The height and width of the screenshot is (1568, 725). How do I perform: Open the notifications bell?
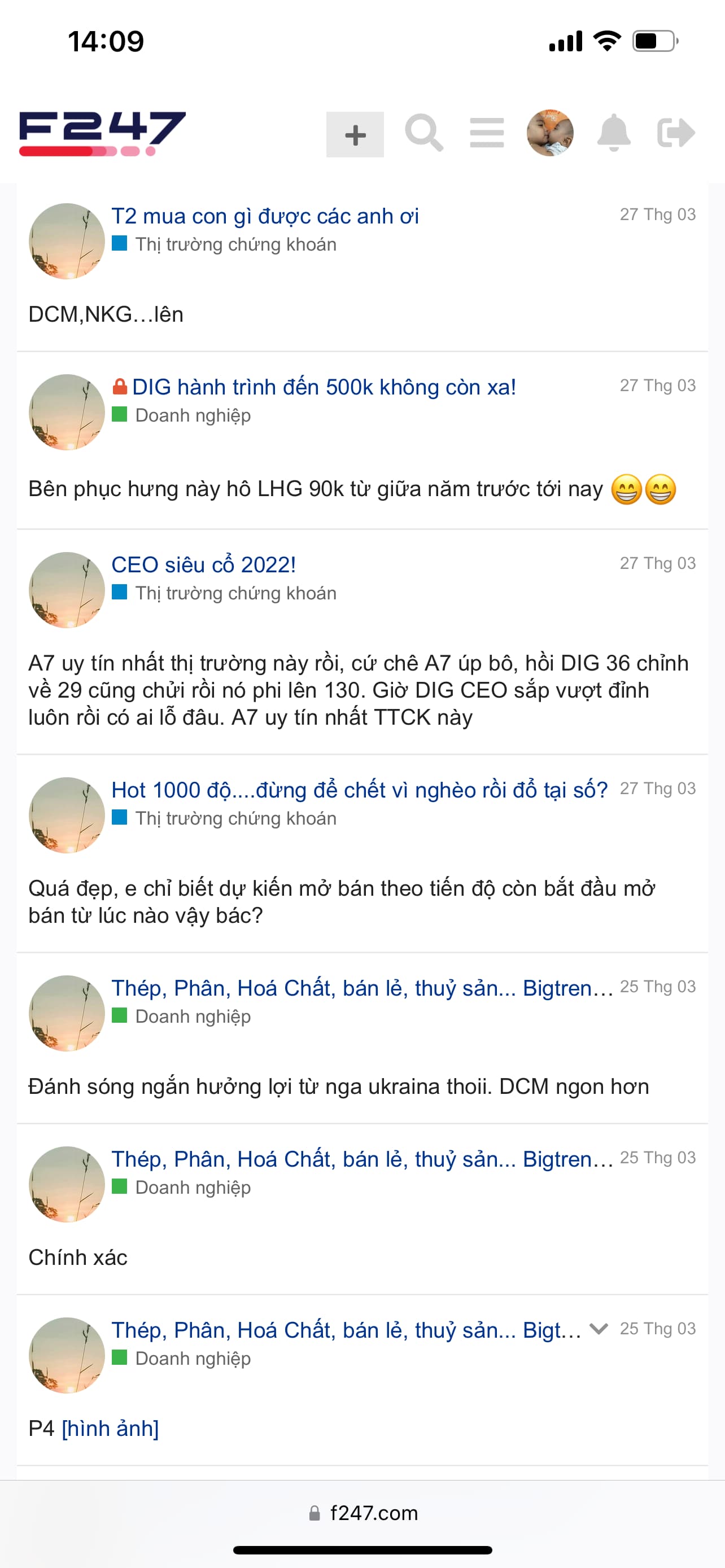[x=613, y=133]
